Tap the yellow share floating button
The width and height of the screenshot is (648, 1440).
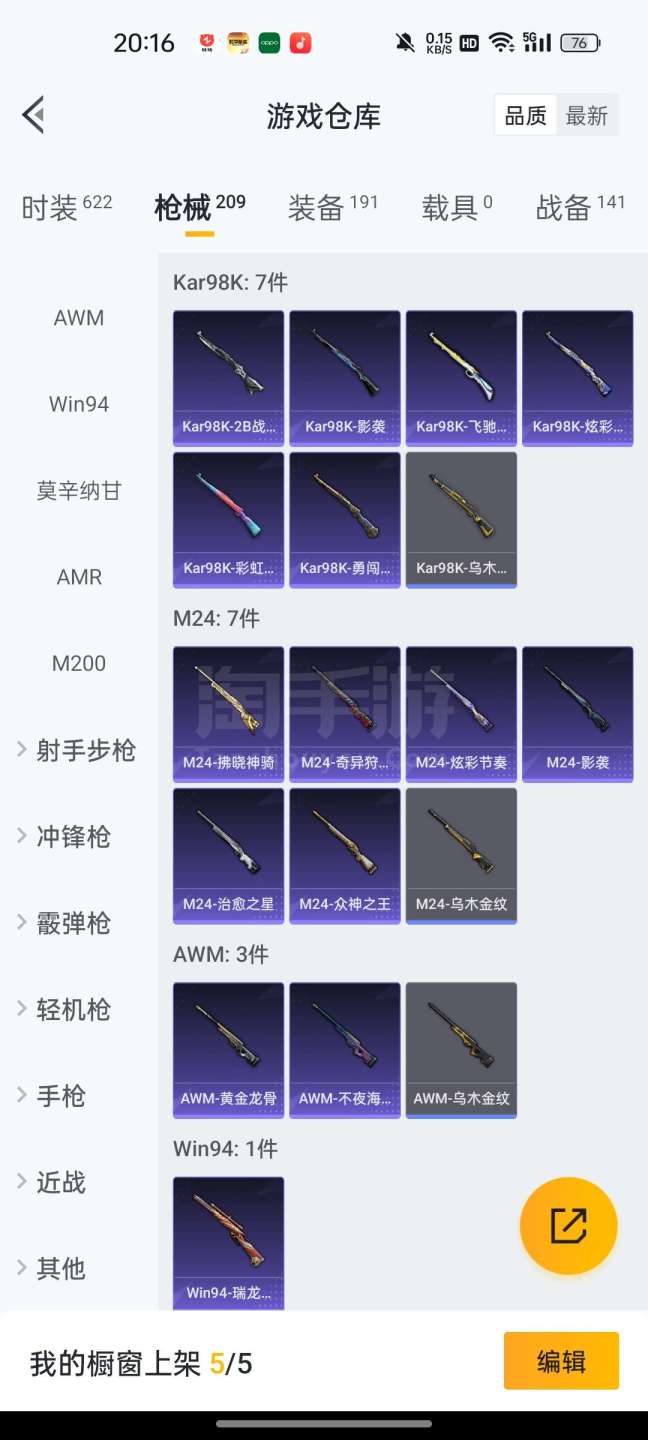(568, 1226)
